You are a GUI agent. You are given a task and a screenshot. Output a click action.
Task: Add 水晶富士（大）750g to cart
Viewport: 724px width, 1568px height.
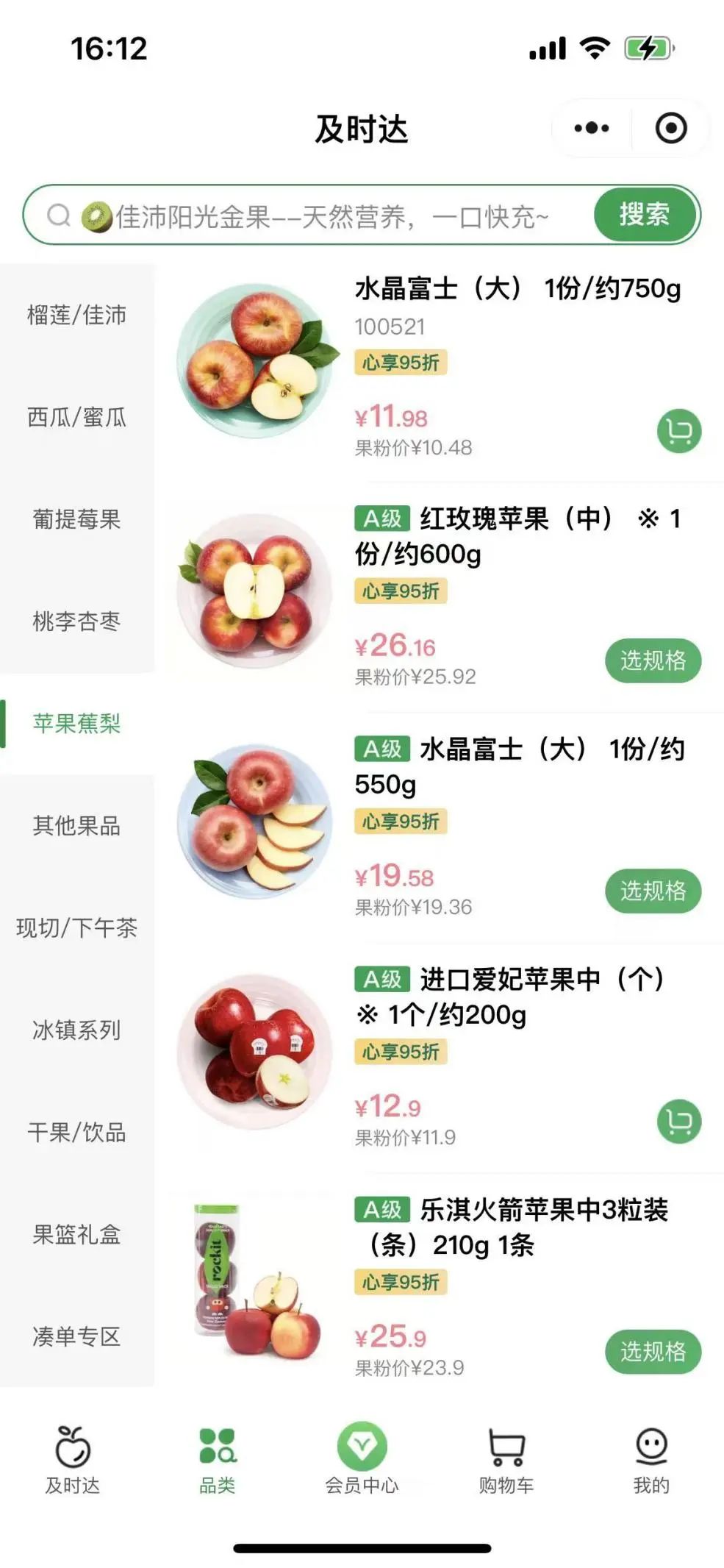678,431
